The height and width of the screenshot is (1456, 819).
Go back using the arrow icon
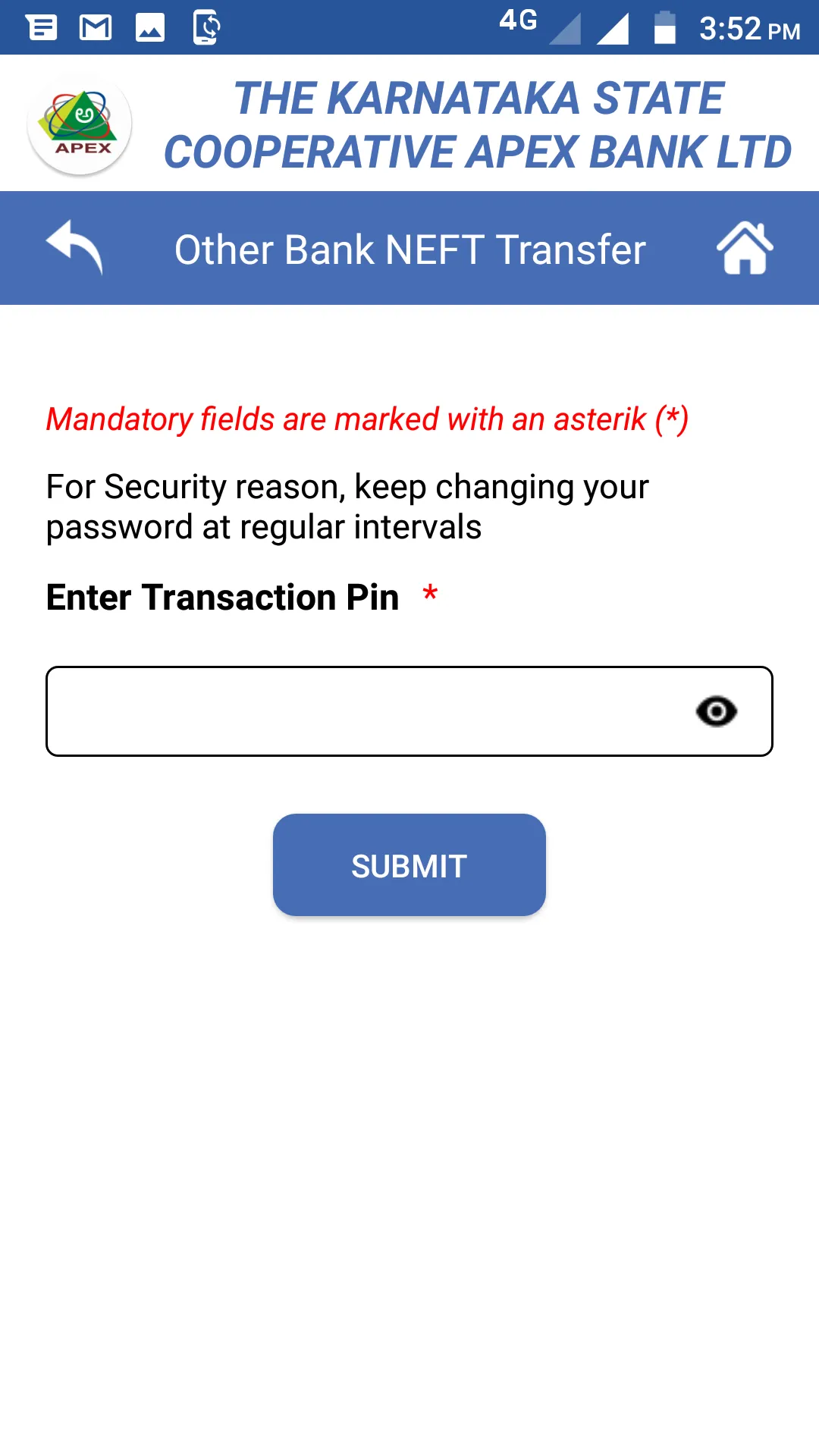[74, 247]
